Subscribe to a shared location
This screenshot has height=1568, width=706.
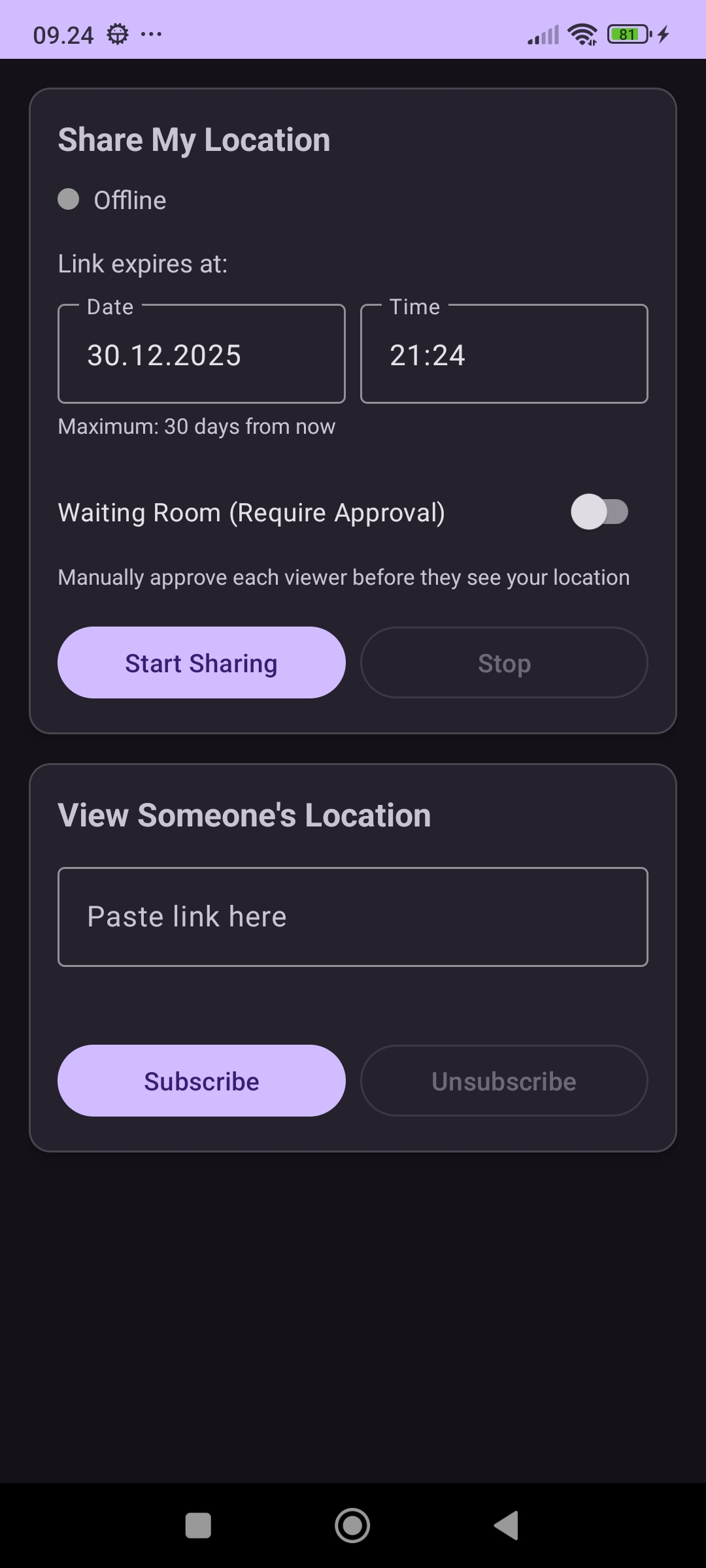(x=201, y=1081)
